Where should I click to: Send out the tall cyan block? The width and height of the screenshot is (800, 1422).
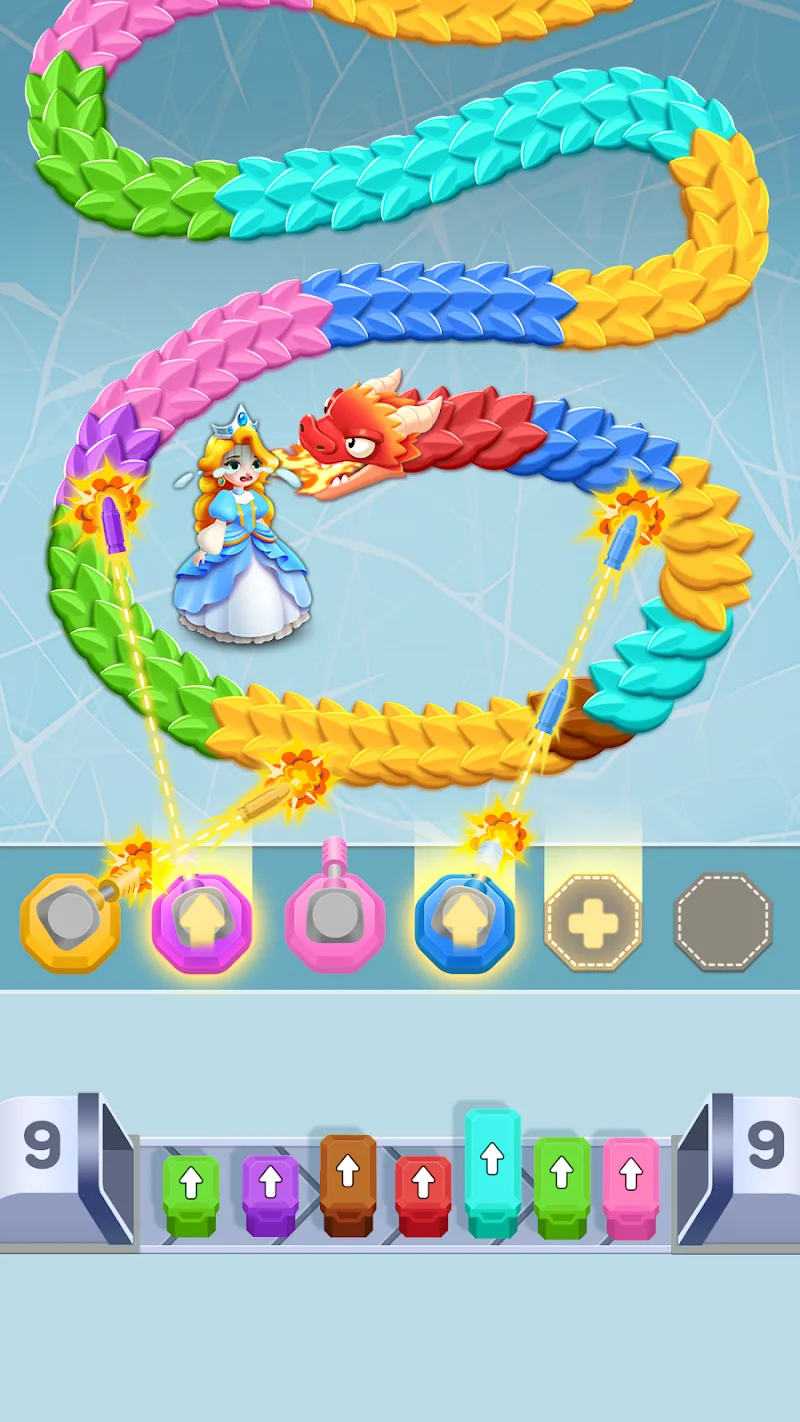point(492,1170)
